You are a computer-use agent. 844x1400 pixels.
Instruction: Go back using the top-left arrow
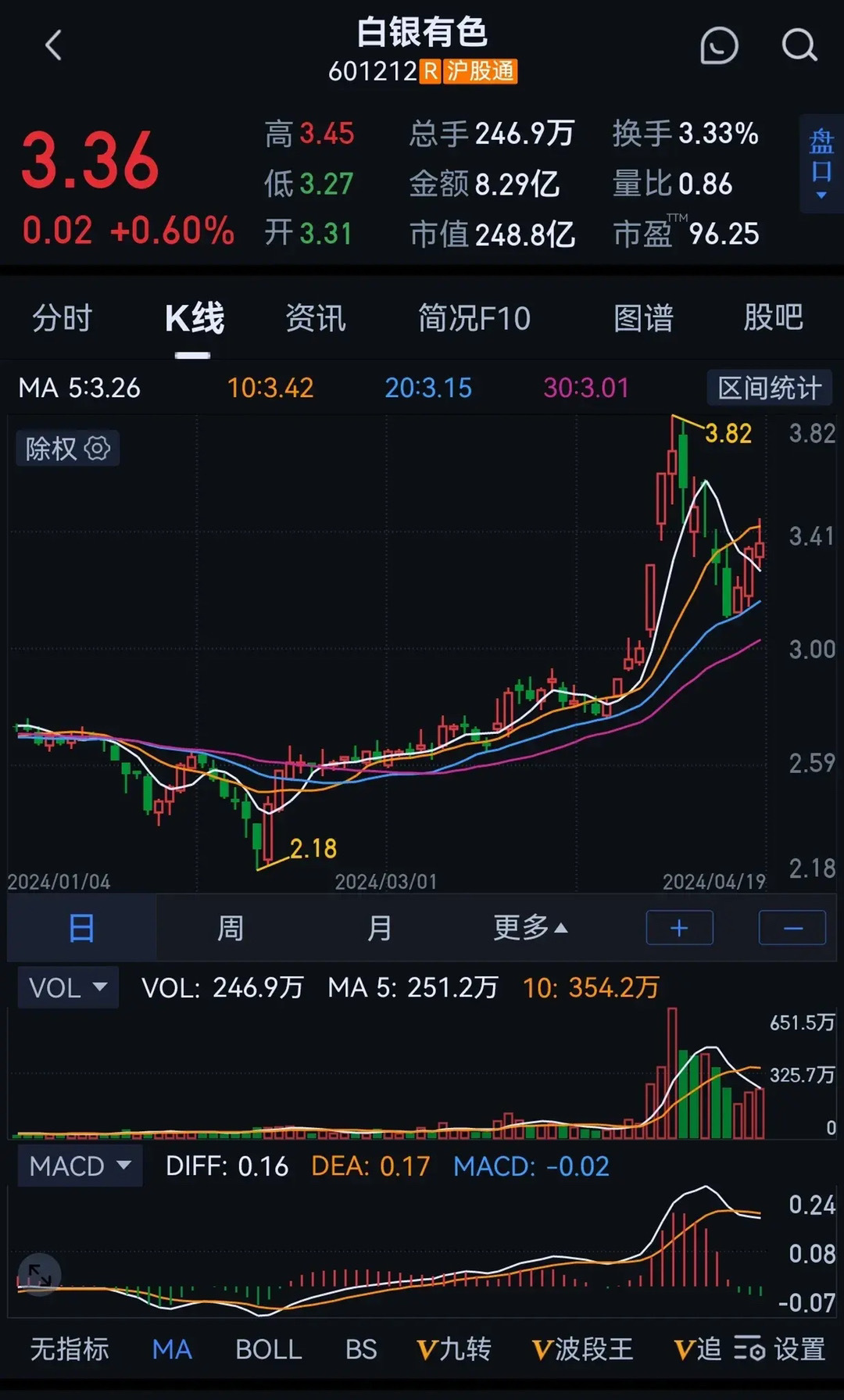click(x=53, y=45)
